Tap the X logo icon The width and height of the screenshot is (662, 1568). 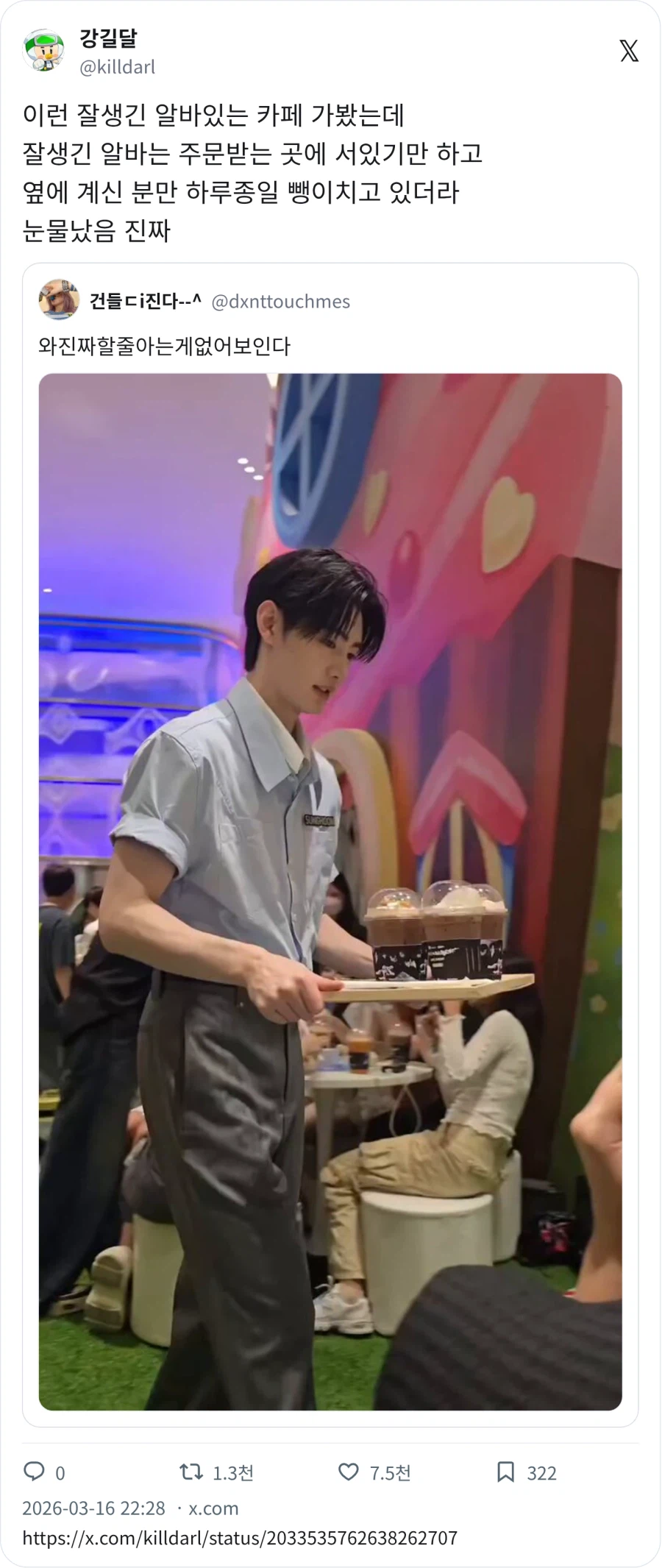click(629, 51)
